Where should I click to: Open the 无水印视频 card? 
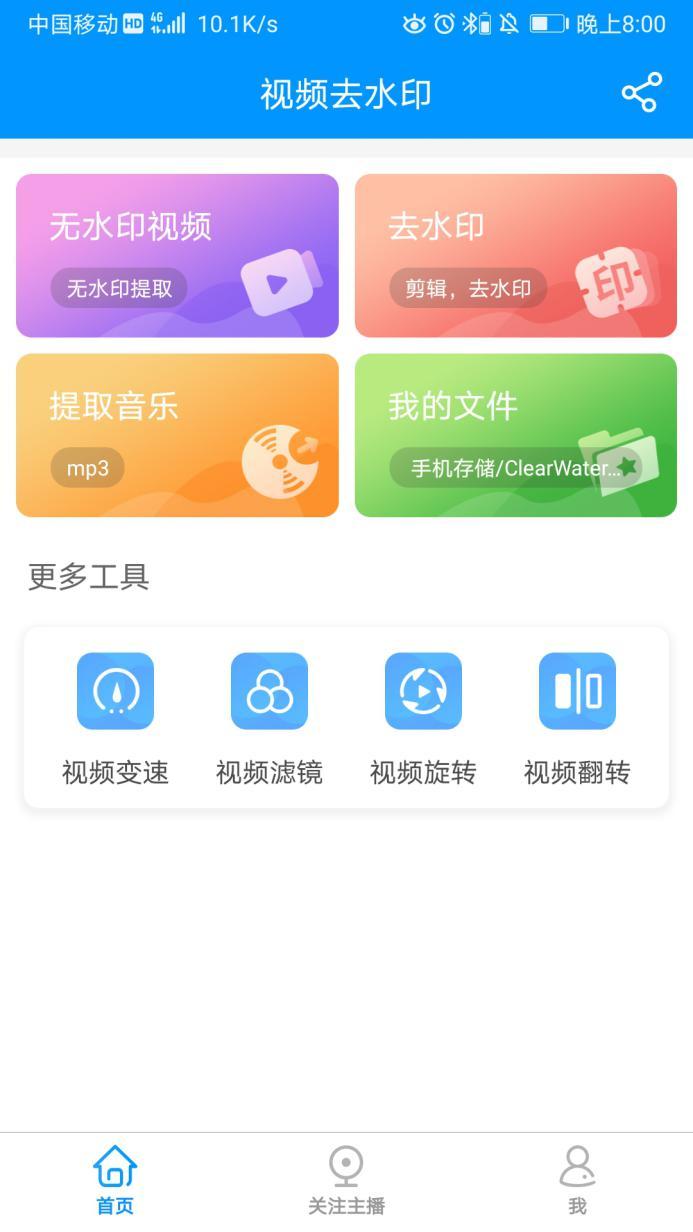coord(177,256)
